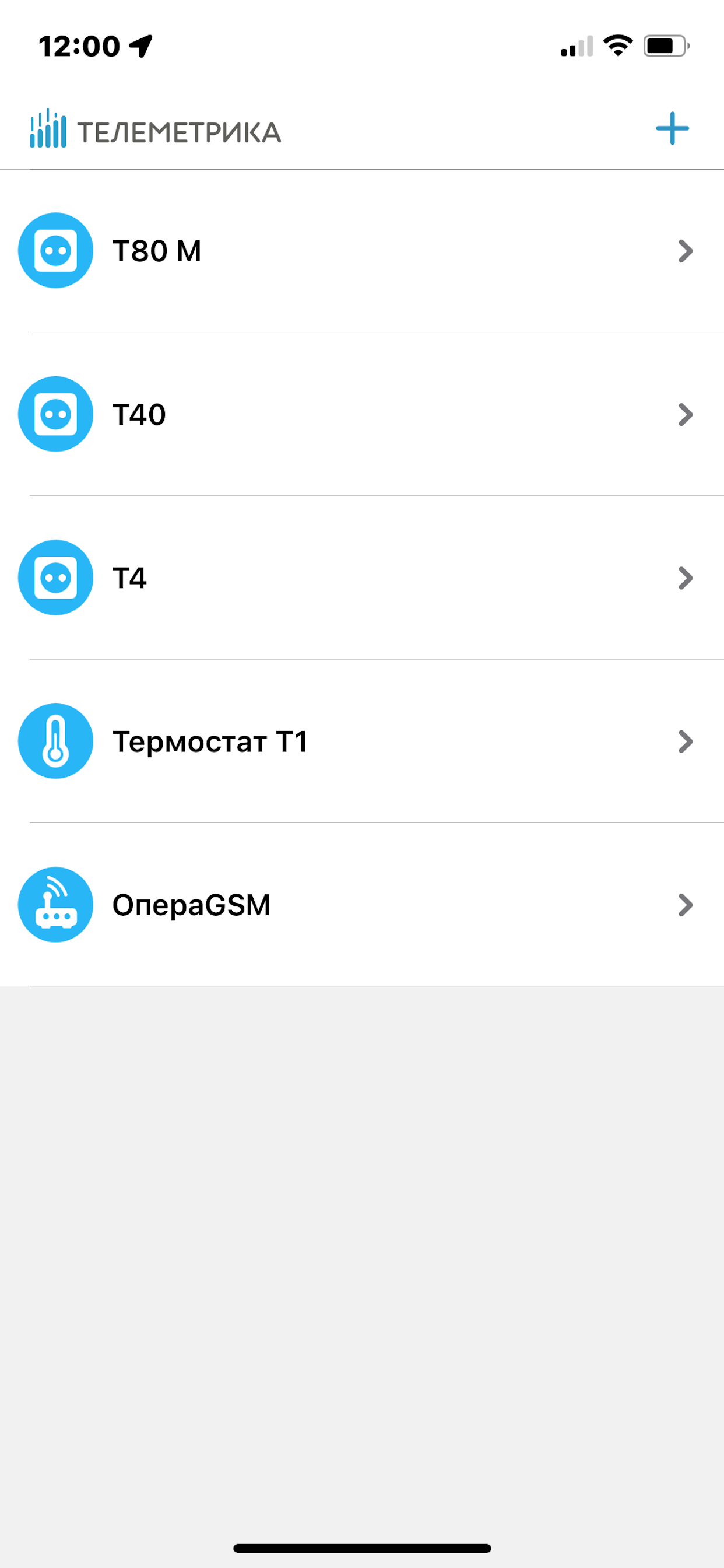The height and width of the screenshot is (1568, 724).
Task: Click the T4 socket device icon
Action: [x=55, y=577]
